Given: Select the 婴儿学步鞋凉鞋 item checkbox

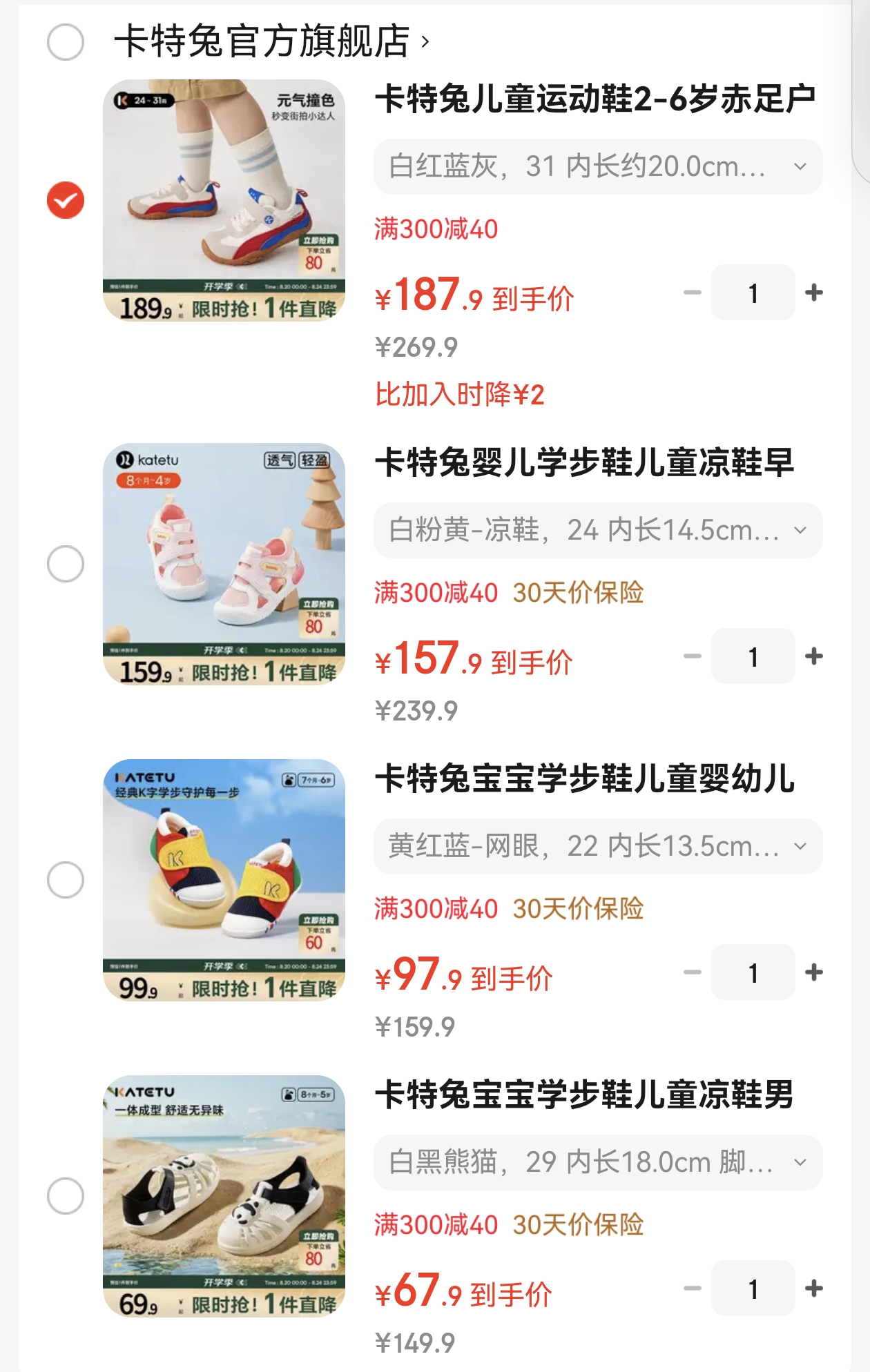Looking at the screenshot, I should point(64,562).
